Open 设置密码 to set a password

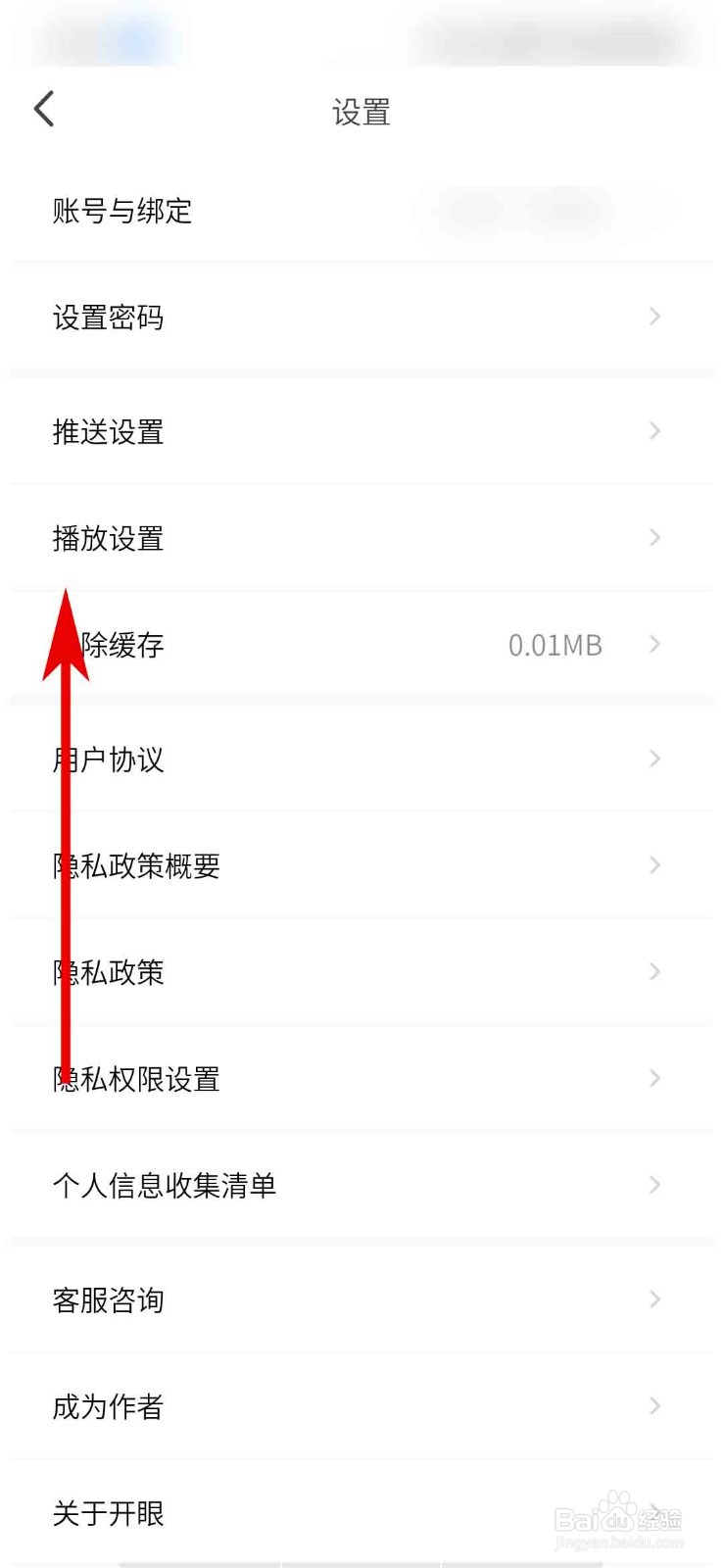click(x=109, y=318)
